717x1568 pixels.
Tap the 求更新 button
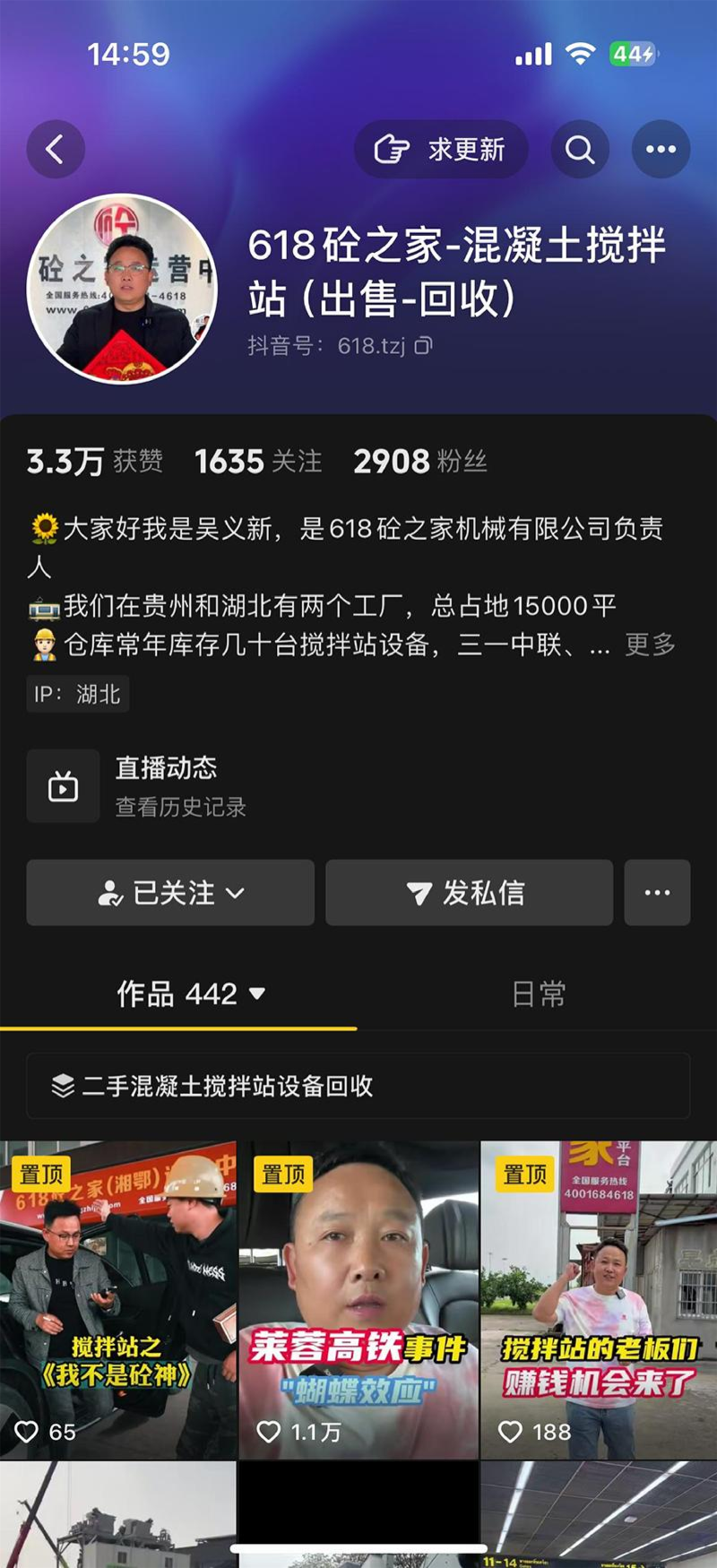pyautogui.click(x=440, y=149)
